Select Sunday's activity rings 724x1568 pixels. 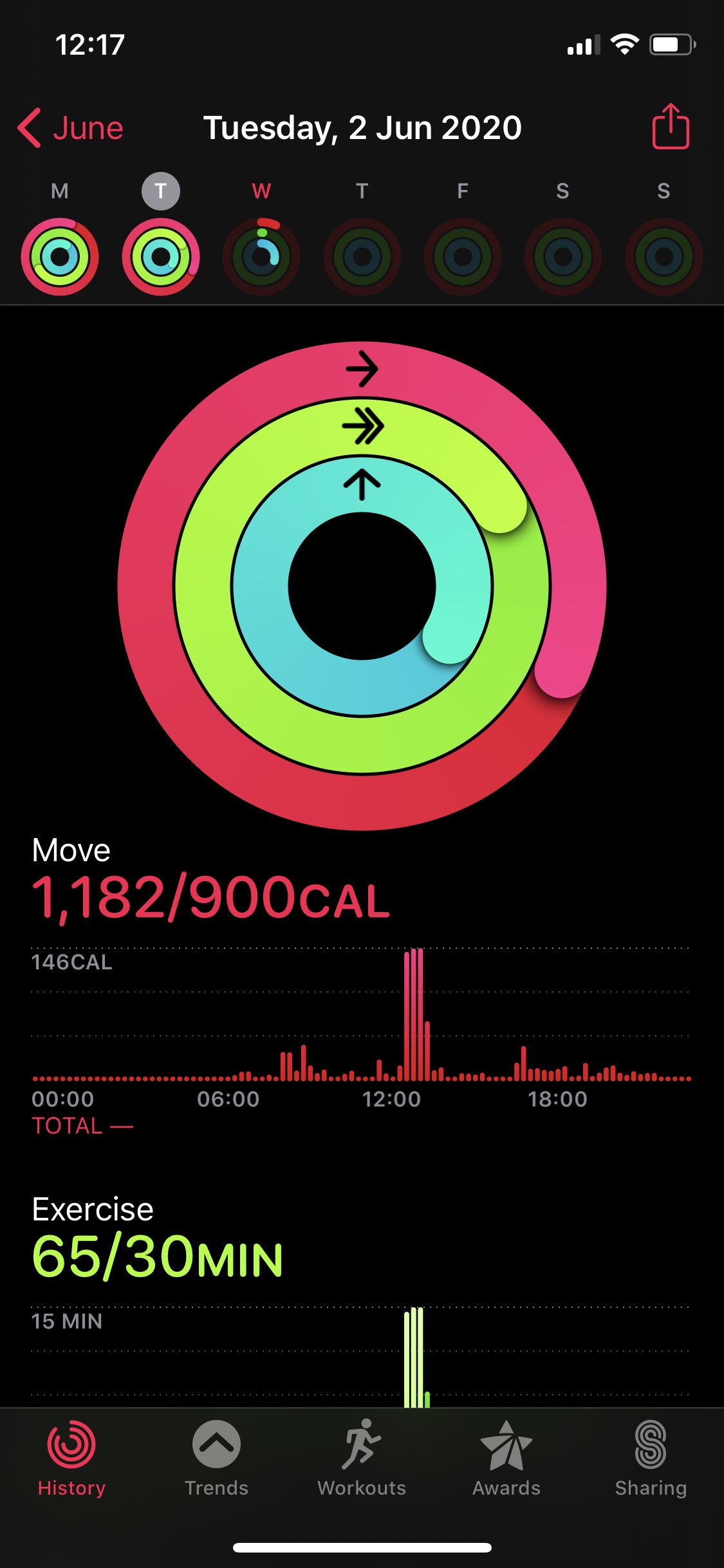pos(664,257)
